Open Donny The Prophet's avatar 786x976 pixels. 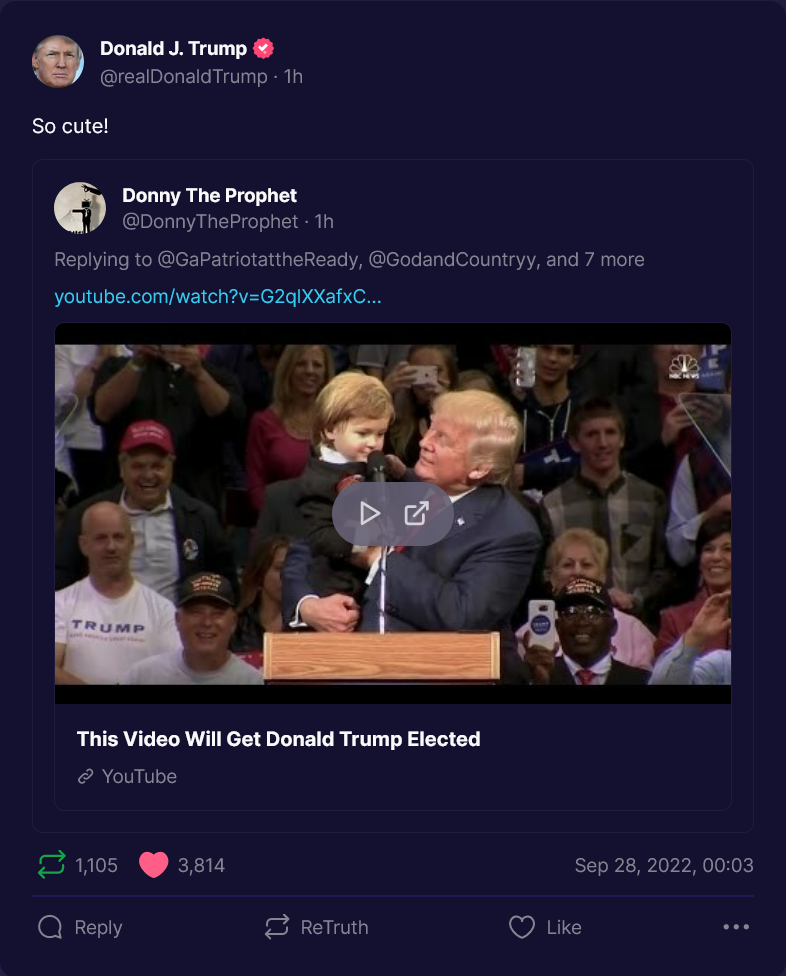click(80, 208)
